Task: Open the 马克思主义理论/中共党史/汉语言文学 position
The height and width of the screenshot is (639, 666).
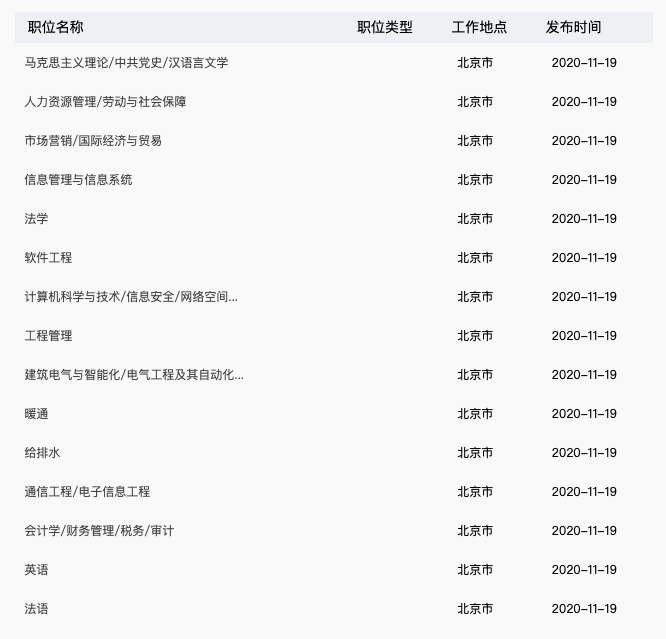Action: (x=126, y=62)
